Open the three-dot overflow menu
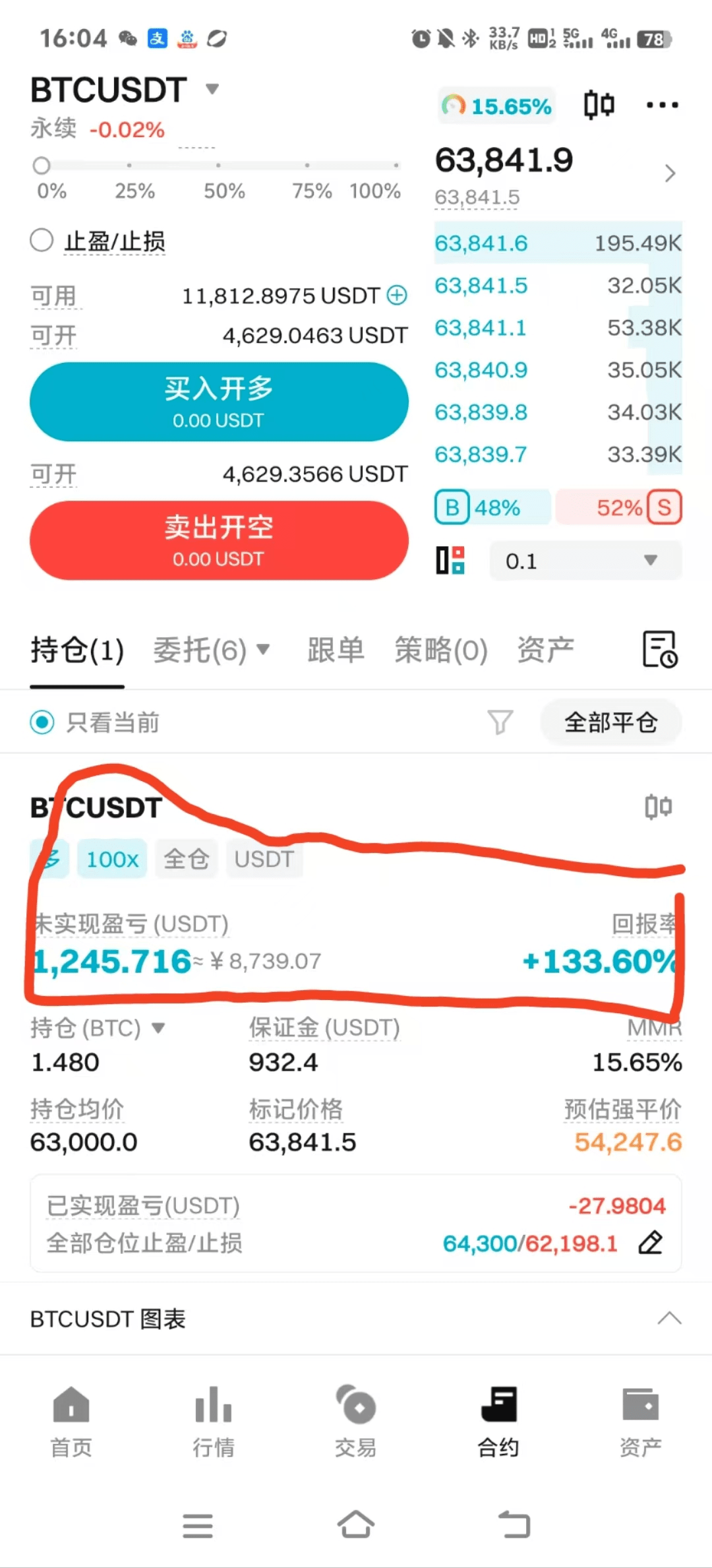 662,105
